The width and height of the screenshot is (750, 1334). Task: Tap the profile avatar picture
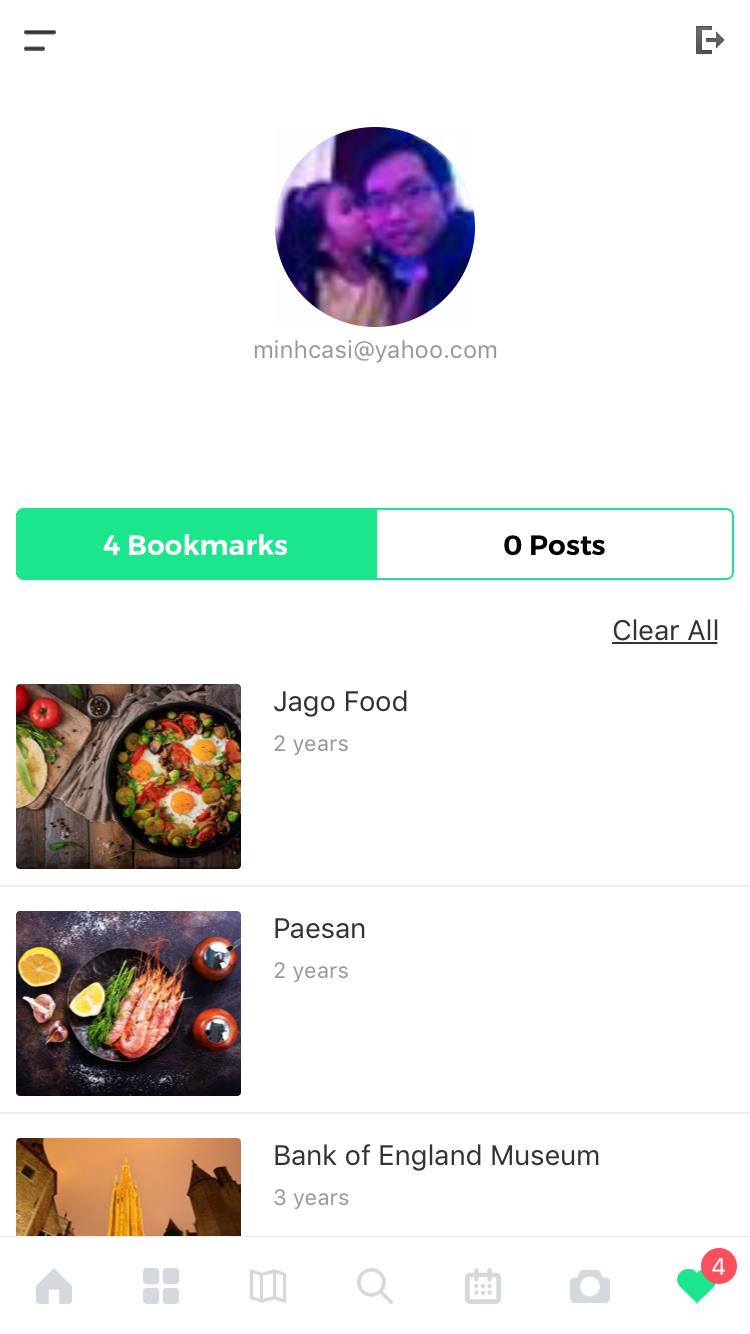pos(375,227)
